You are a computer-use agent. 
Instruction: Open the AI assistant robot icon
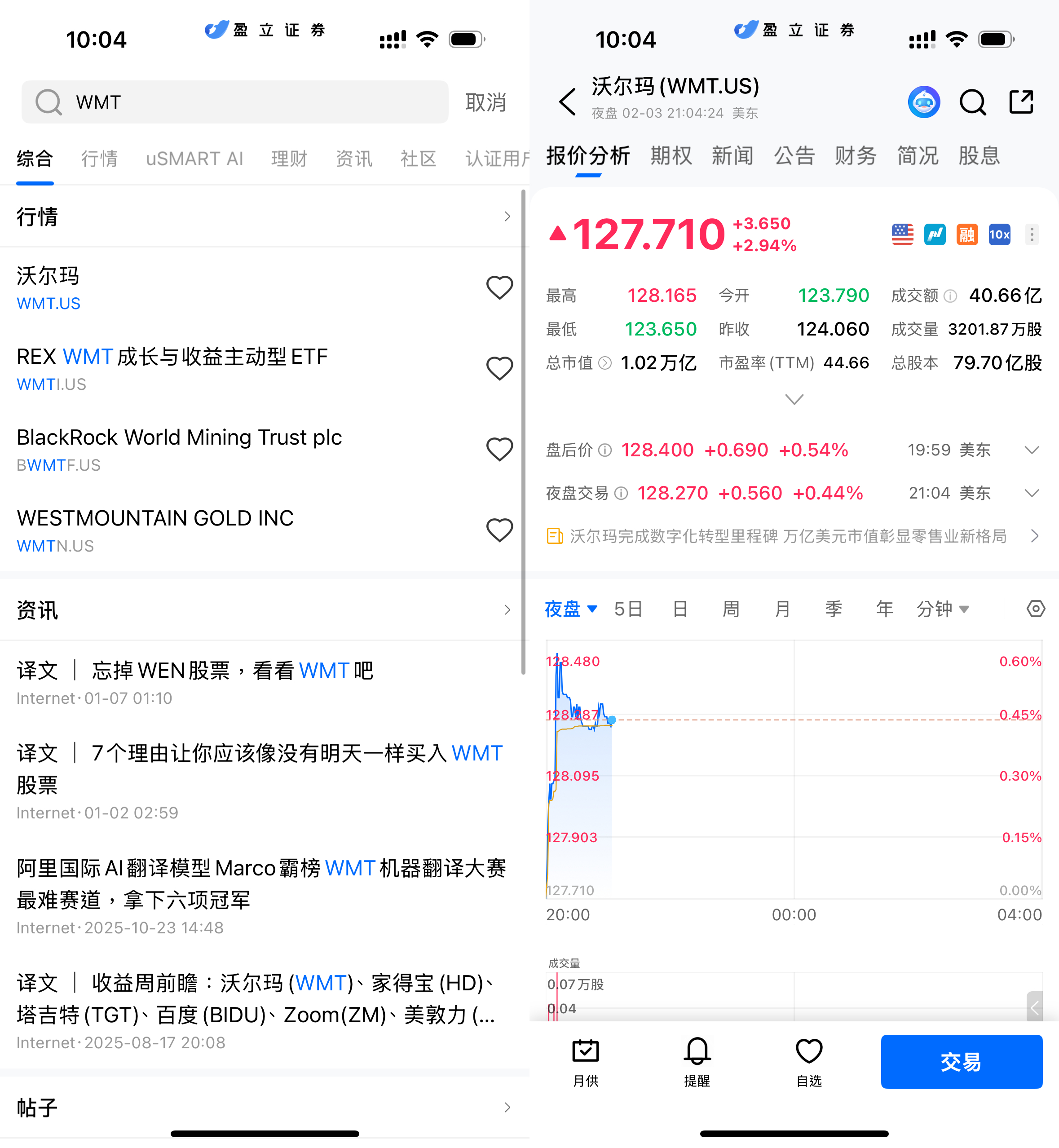click(x=923, y=102)
